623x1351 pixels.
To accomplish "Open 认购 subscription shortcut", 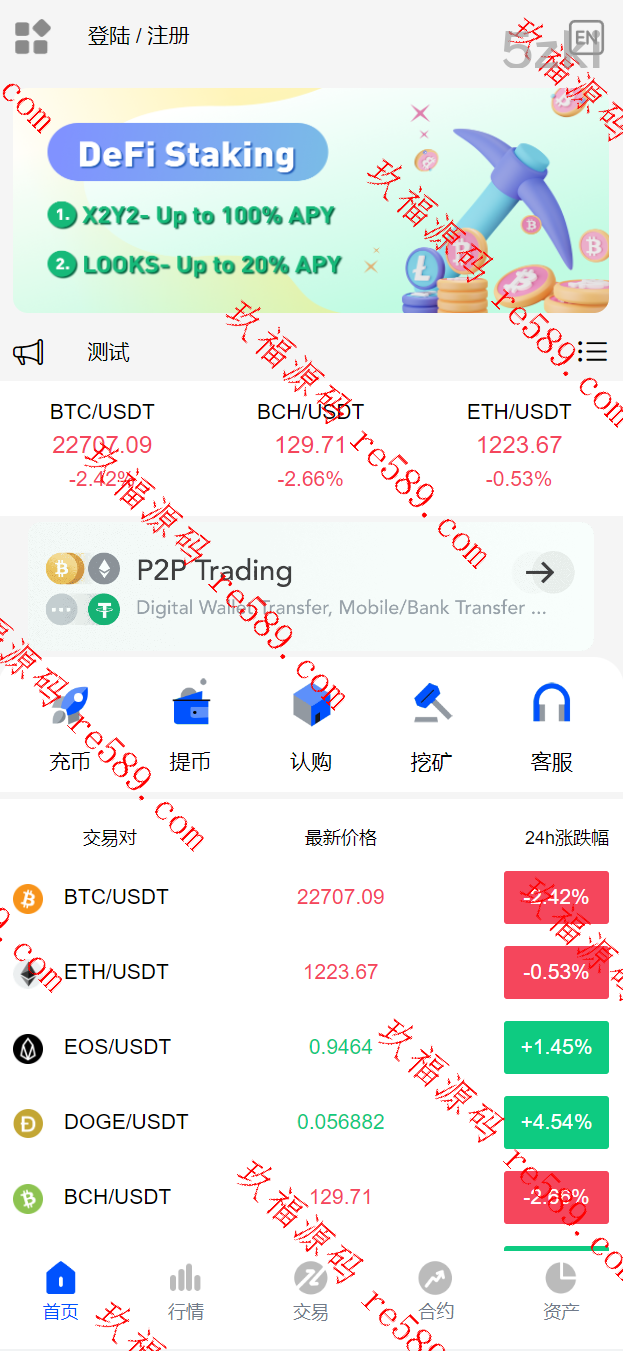I will [x=311, y=728].
